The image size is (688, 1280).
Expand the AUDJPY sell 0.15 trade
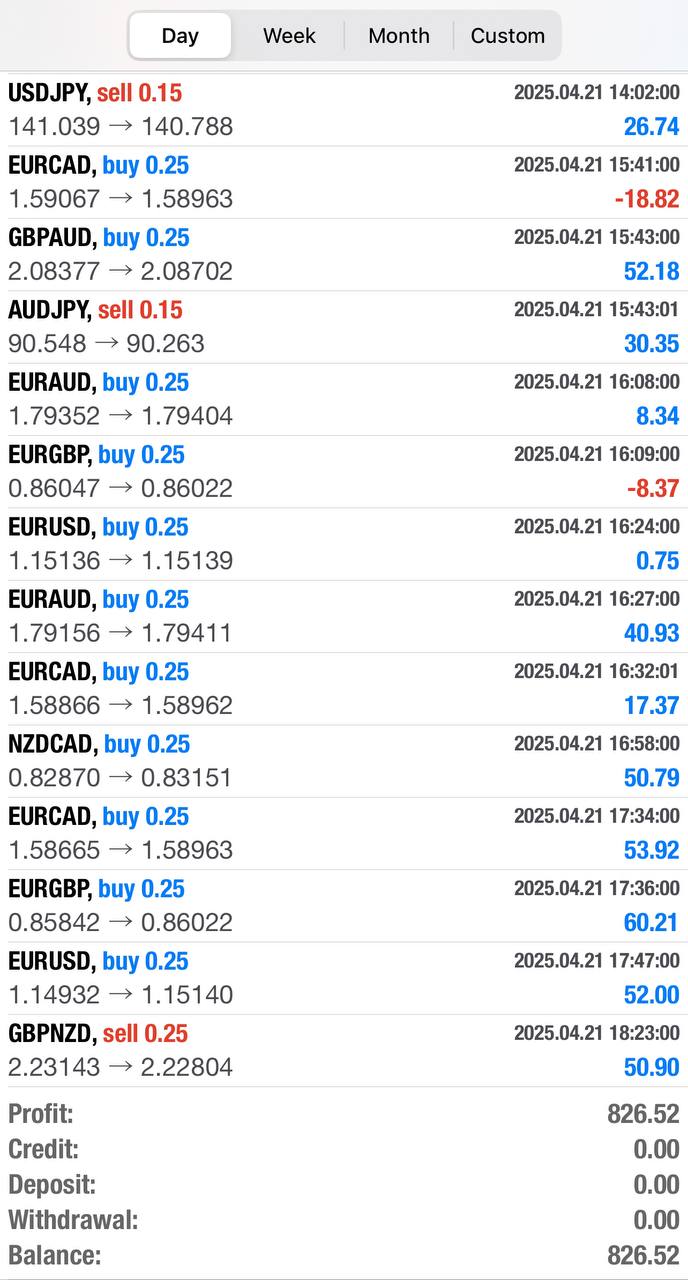[x=344, y=327]
